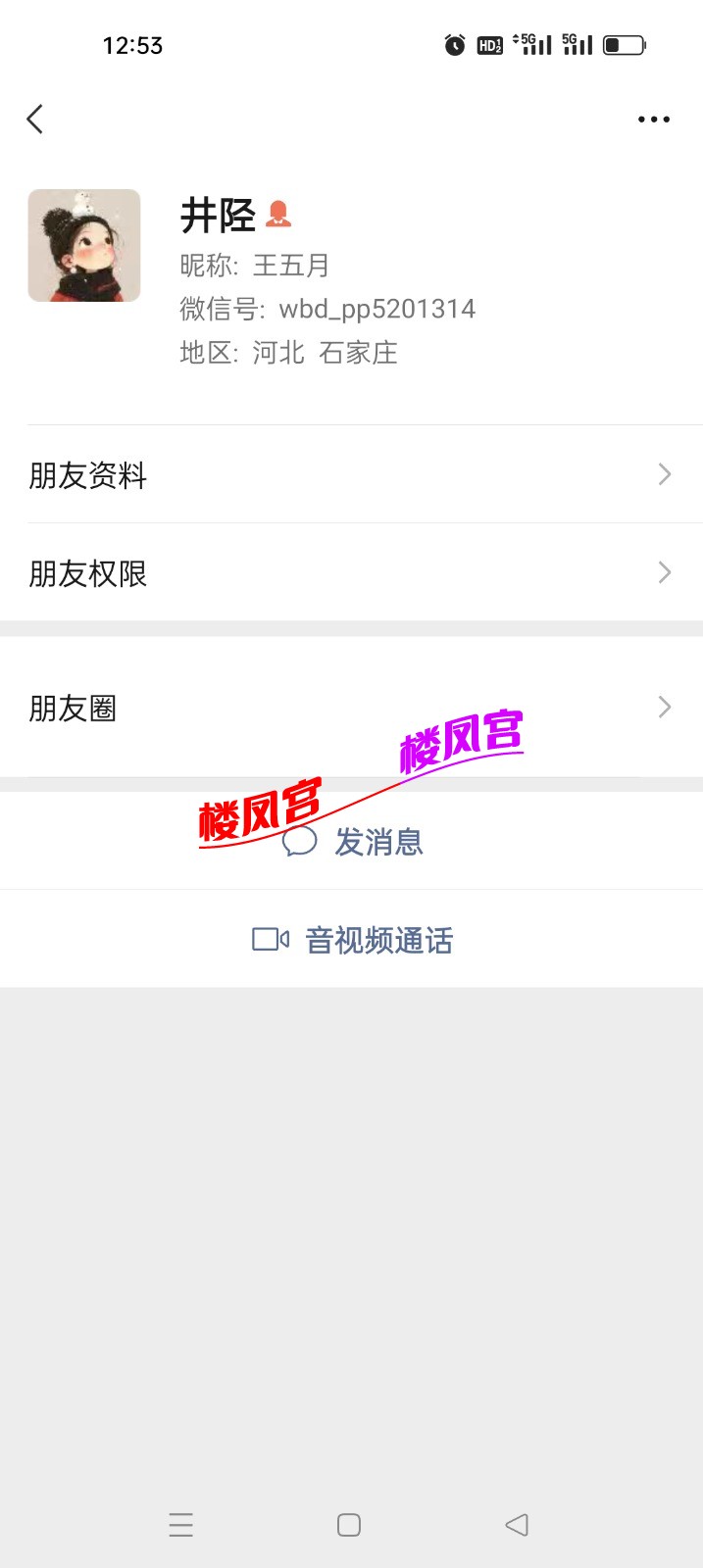Viewport: 703px width, 1568px height.
Task: Tap 发消息 to send a message
Action: [353, 842]
